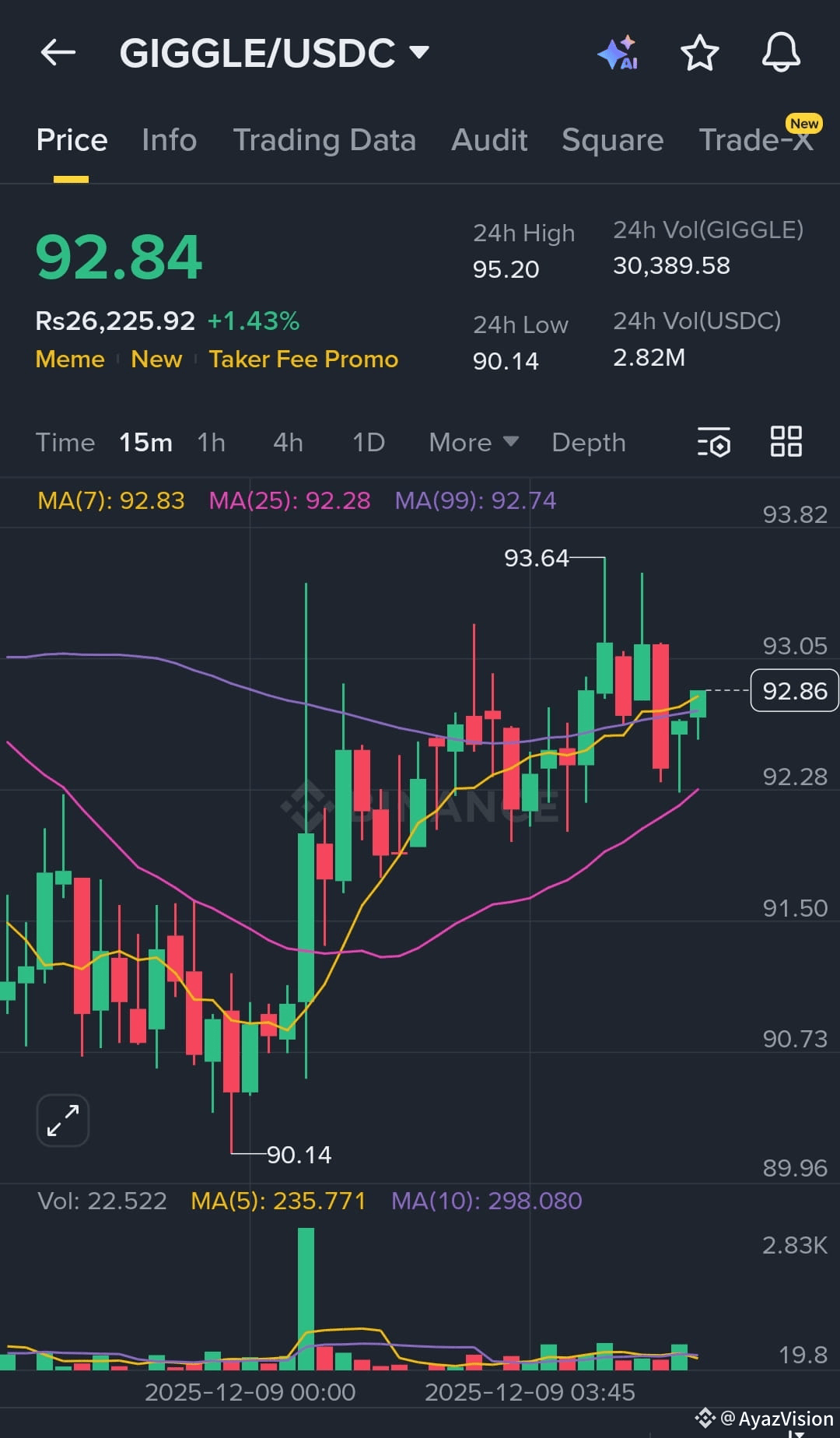Open chart indicator settings icon
Screen dimensions: 840x1438
[714, 442]
